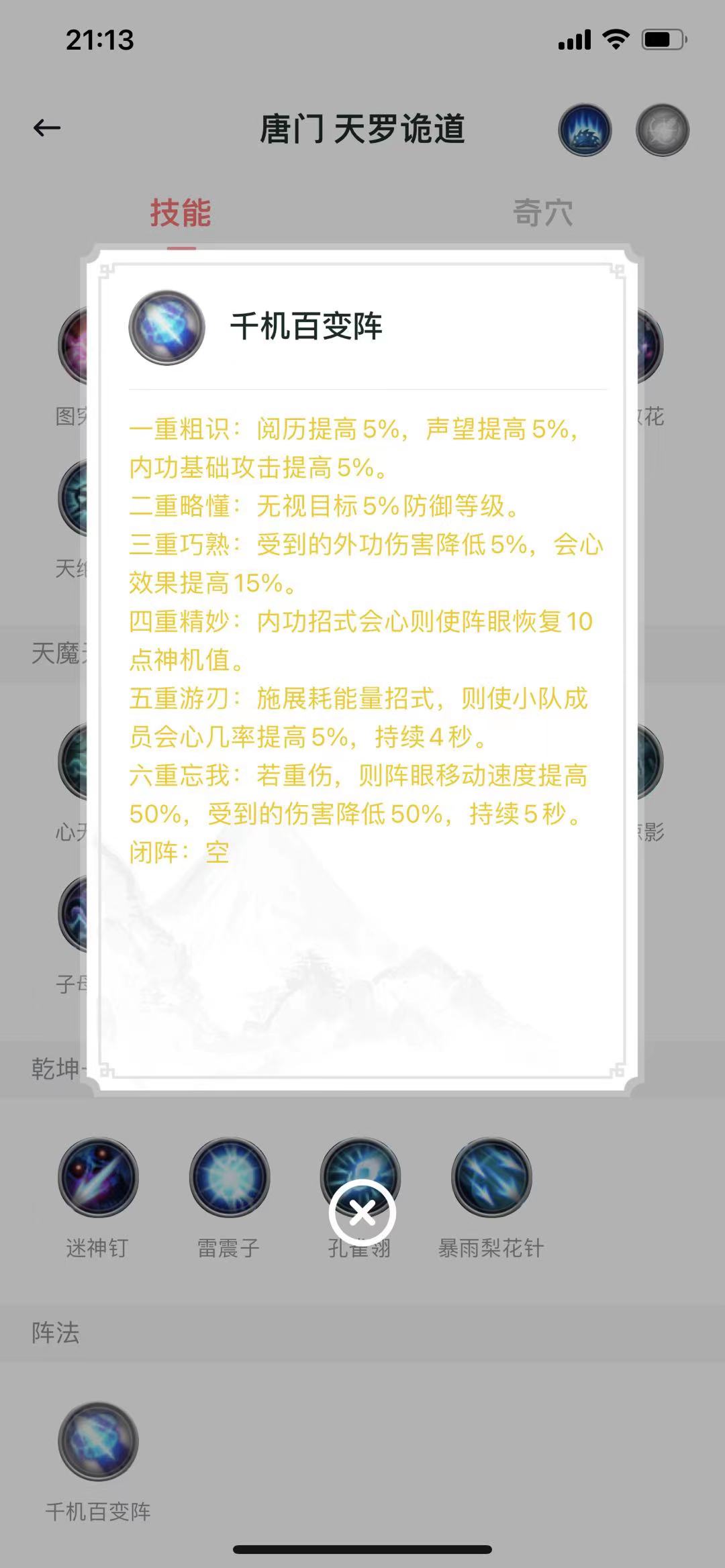Screen dimensions: 725x1568
Task: Tap the gray sphere icon in top right corner
Action: pyautogui.click(x=662, y=129)
